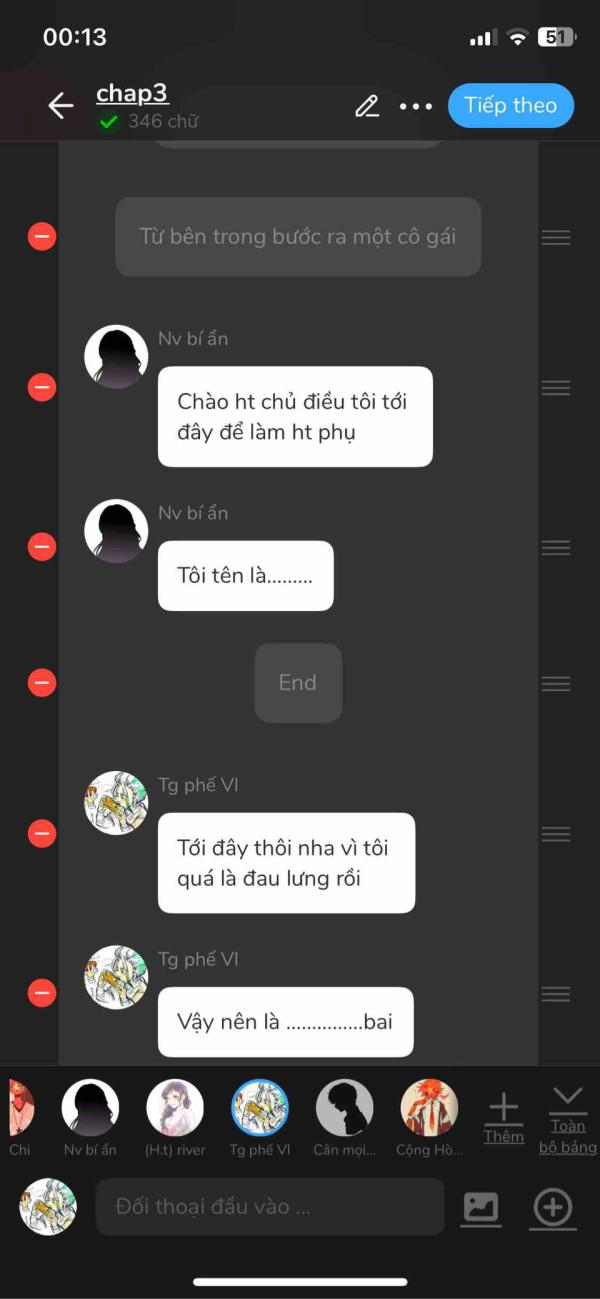Choose the Cộng Hò character
This screenshot has width=600, height=1299.
click(x=429, y=1118)
